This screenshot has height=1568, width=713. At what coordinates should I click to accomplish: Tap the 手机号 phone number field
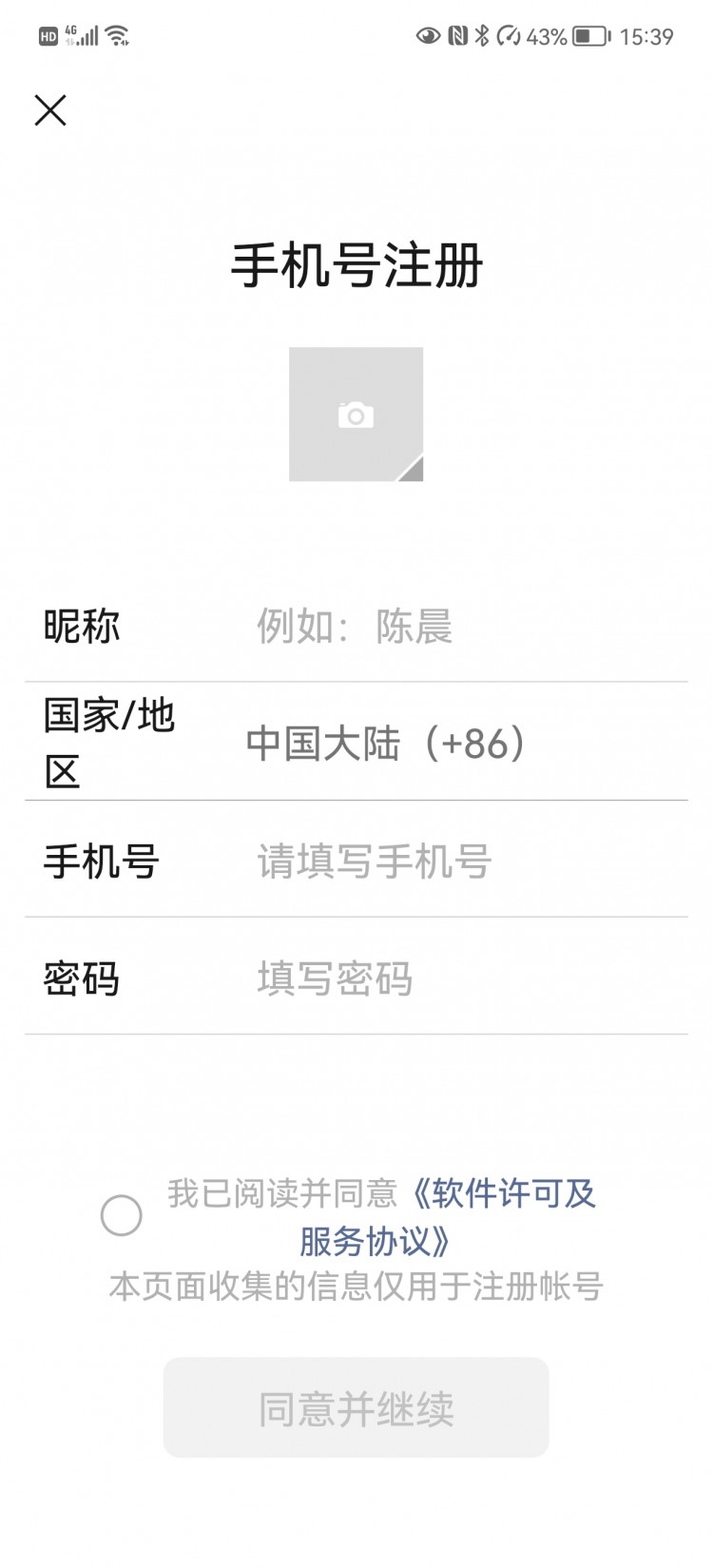pos(428,861)
